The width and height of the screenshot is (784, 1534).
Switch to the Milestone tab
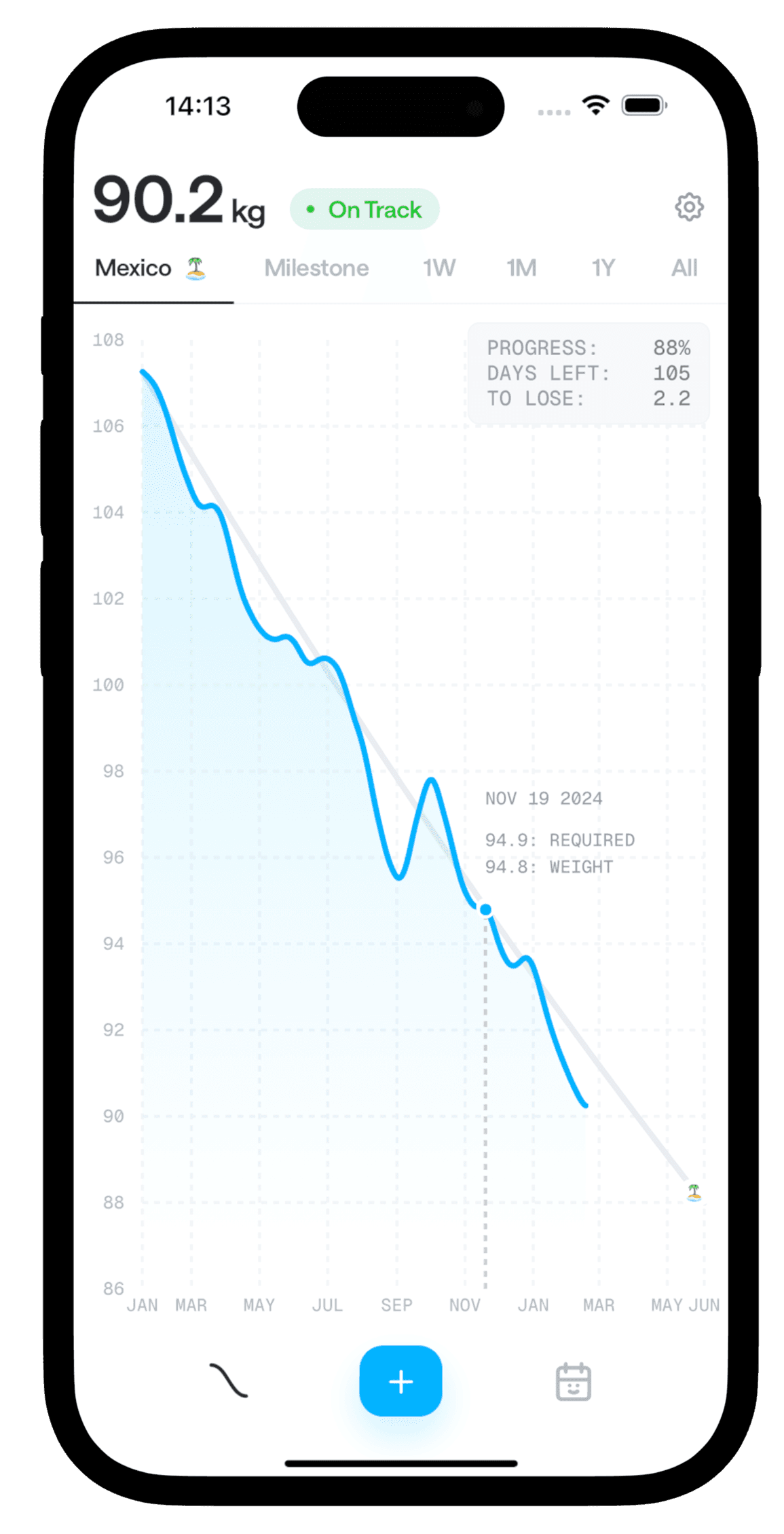point(316,268)
